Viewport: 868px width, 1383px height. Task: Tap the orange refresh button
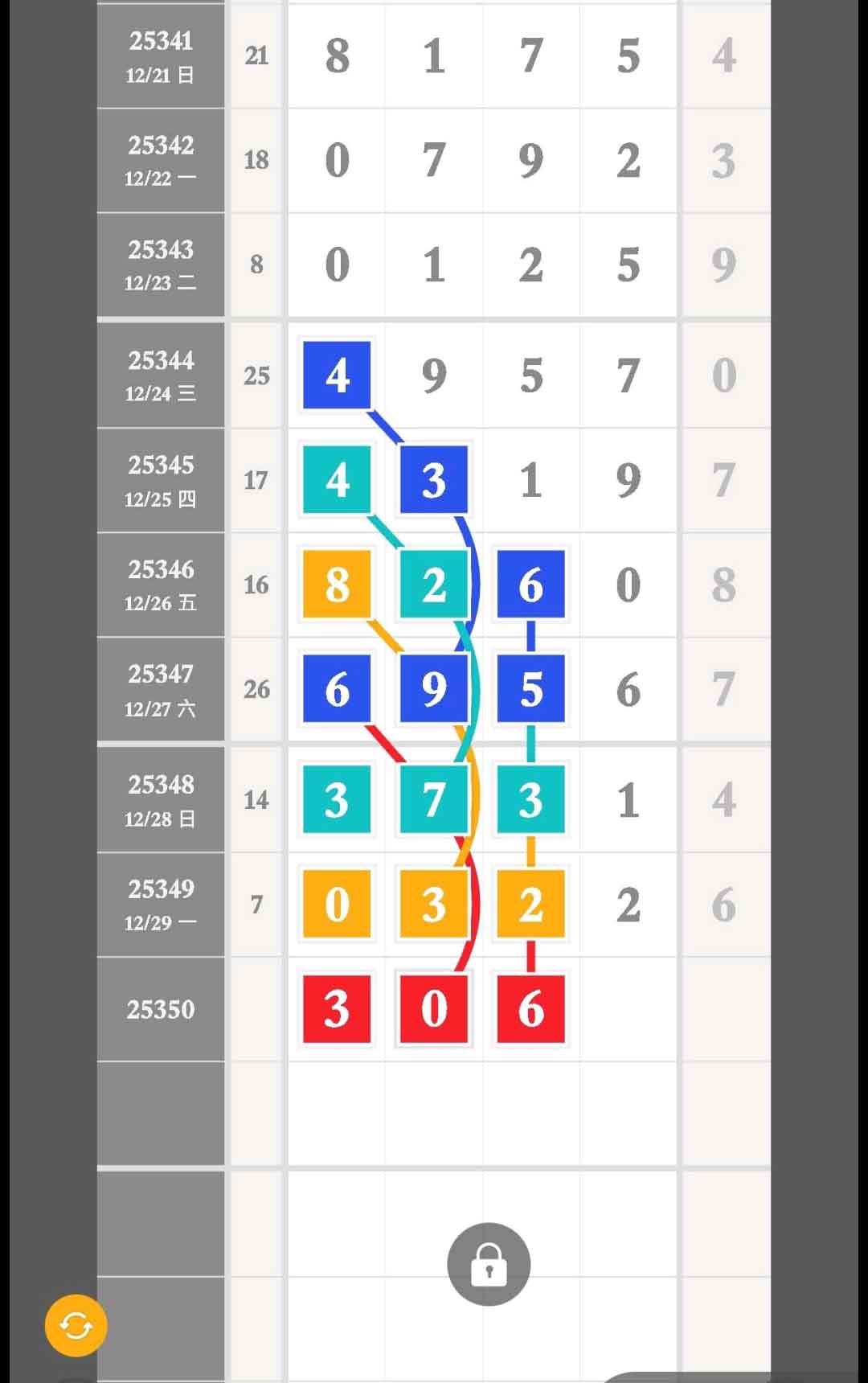click(76, 1325)
